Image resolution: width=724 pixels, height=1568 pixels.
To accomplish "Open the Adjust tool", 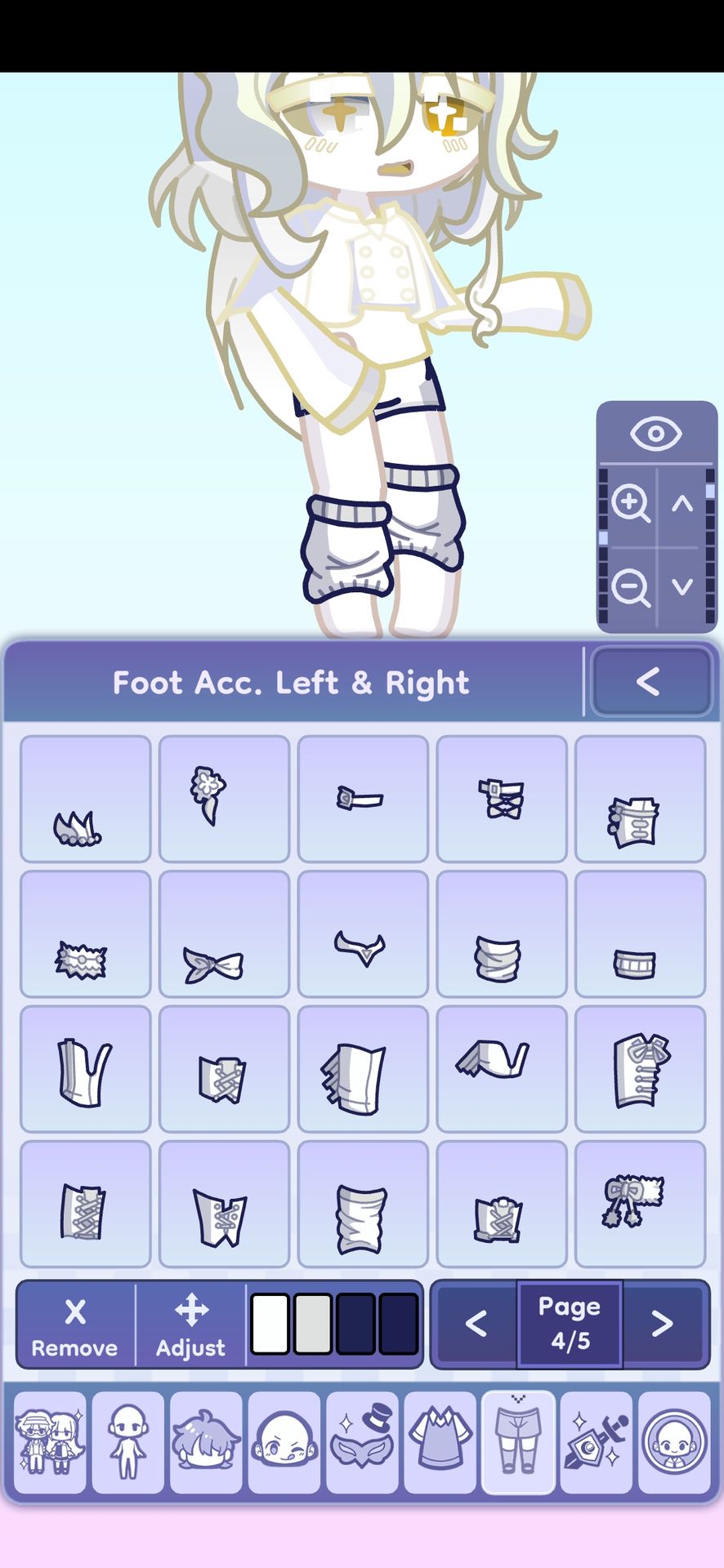I will [x=190, y=1325].
